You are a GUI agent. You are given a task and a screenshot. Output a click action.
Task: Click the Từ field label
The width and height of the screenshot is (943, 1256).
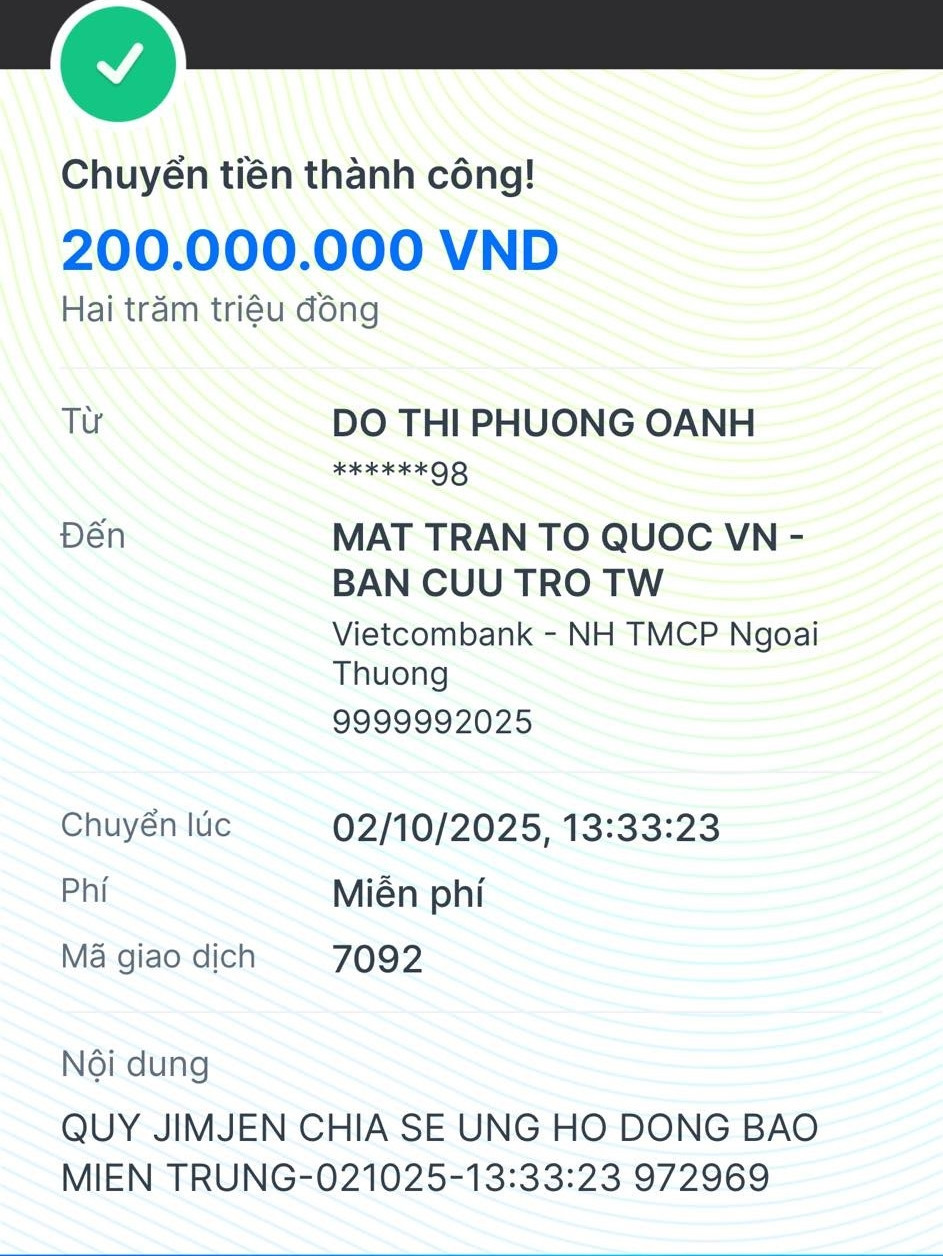click(x=82, y=422)
